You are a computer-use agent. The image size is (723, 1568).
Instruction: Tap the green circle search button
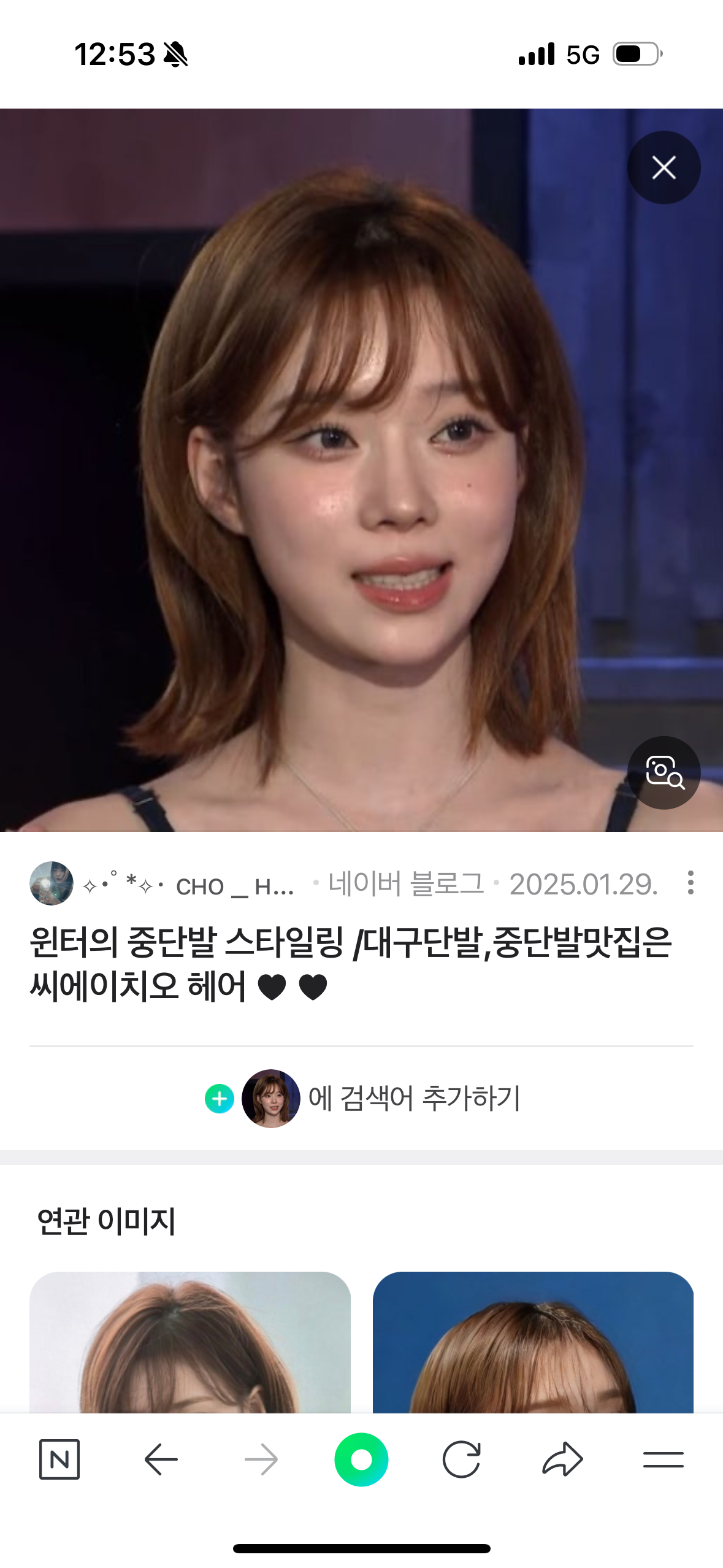361,1459
